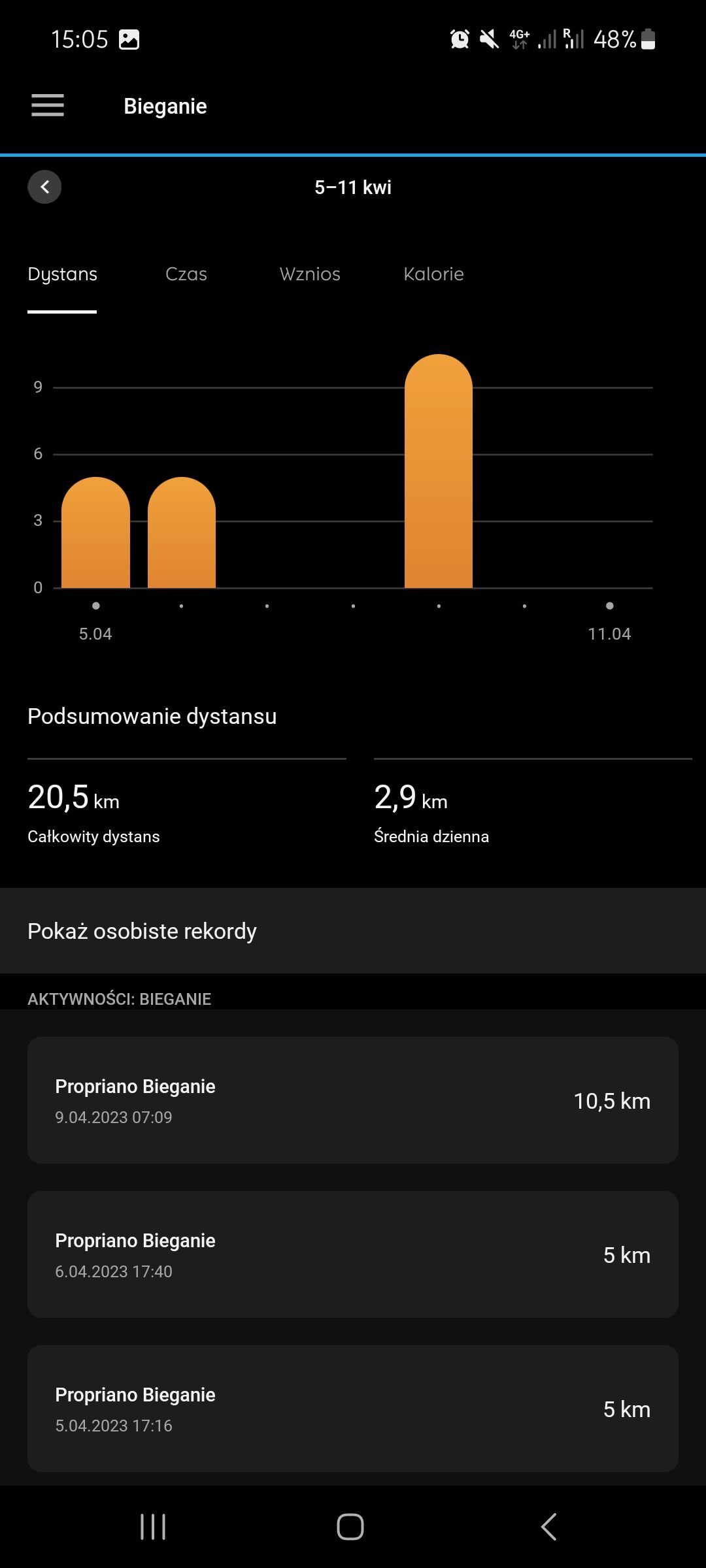Select the Dystans tab
Screen dimensions: 706x1568
pyautogui.click(x=62, y=274)
